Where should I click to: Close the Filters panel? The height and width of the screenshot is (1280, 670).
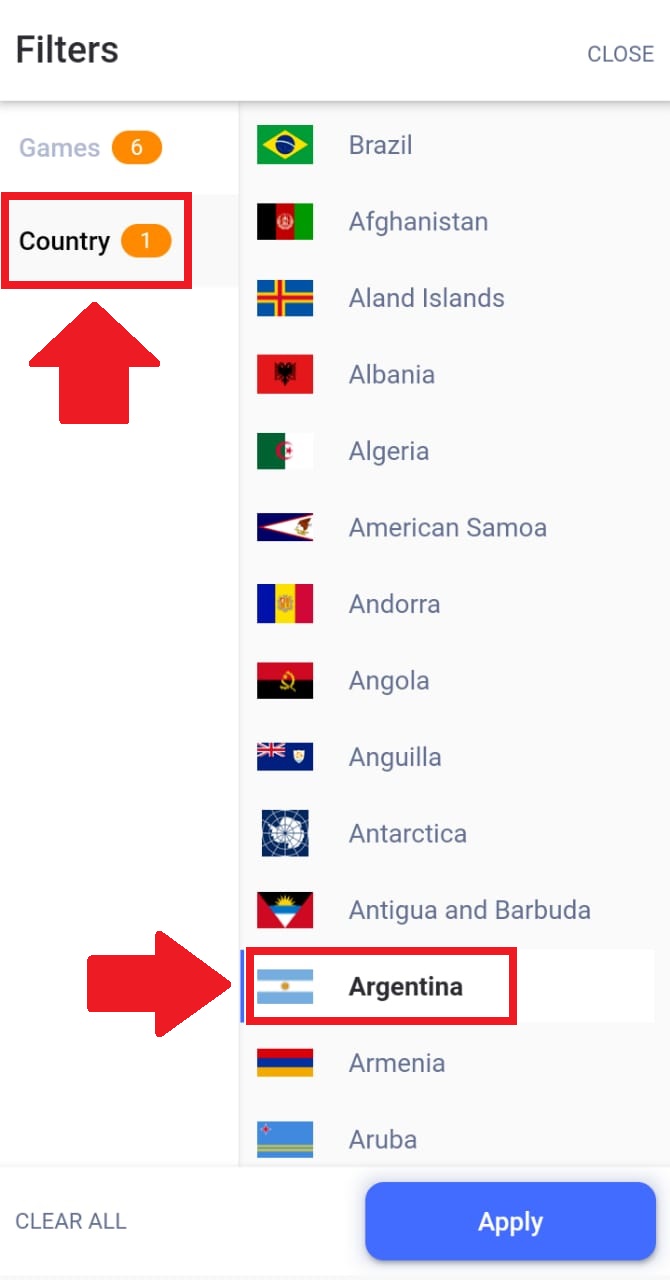(620, 54)
